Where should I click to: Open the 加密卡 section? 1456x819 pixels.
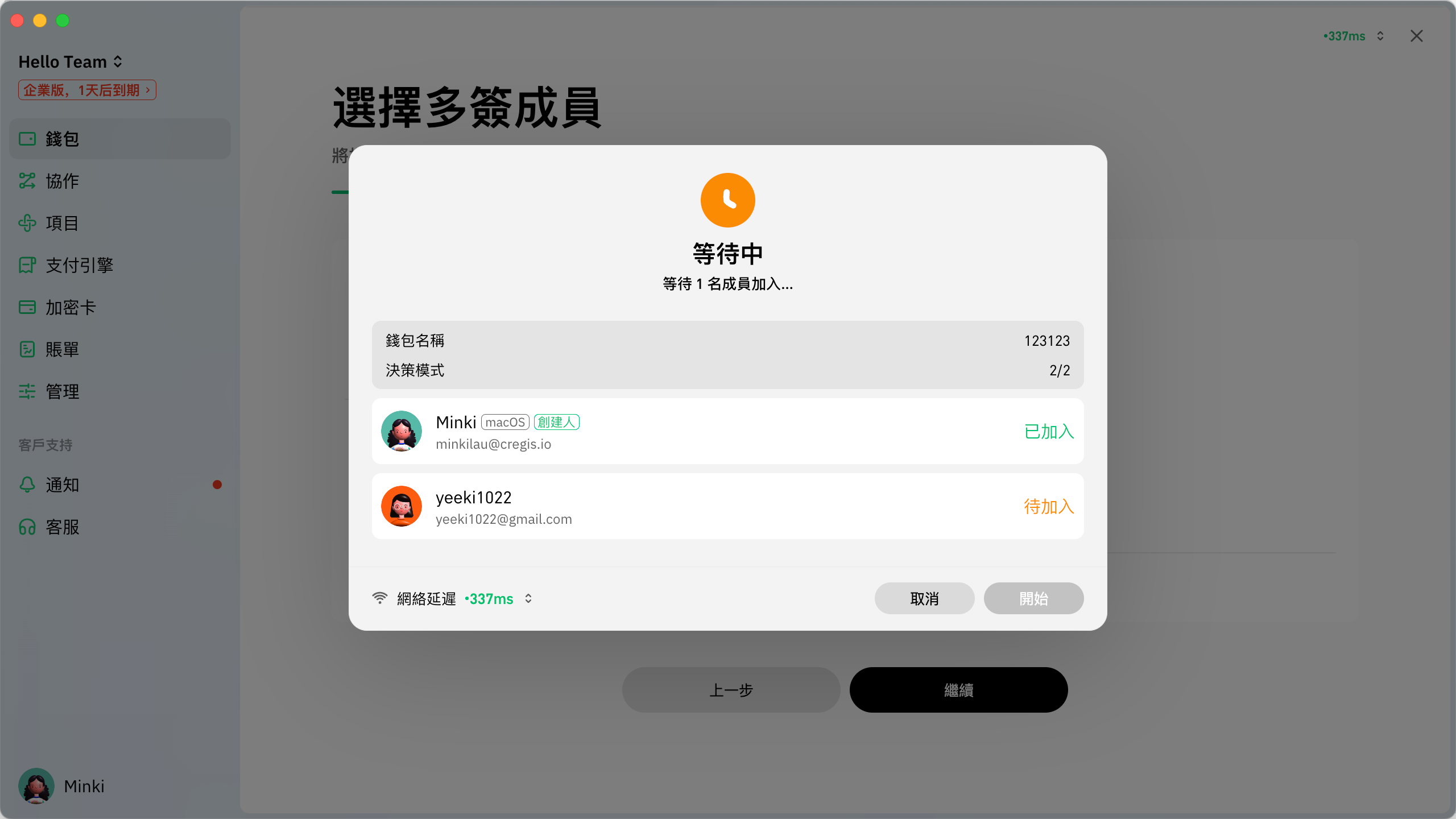click(71, 307)
